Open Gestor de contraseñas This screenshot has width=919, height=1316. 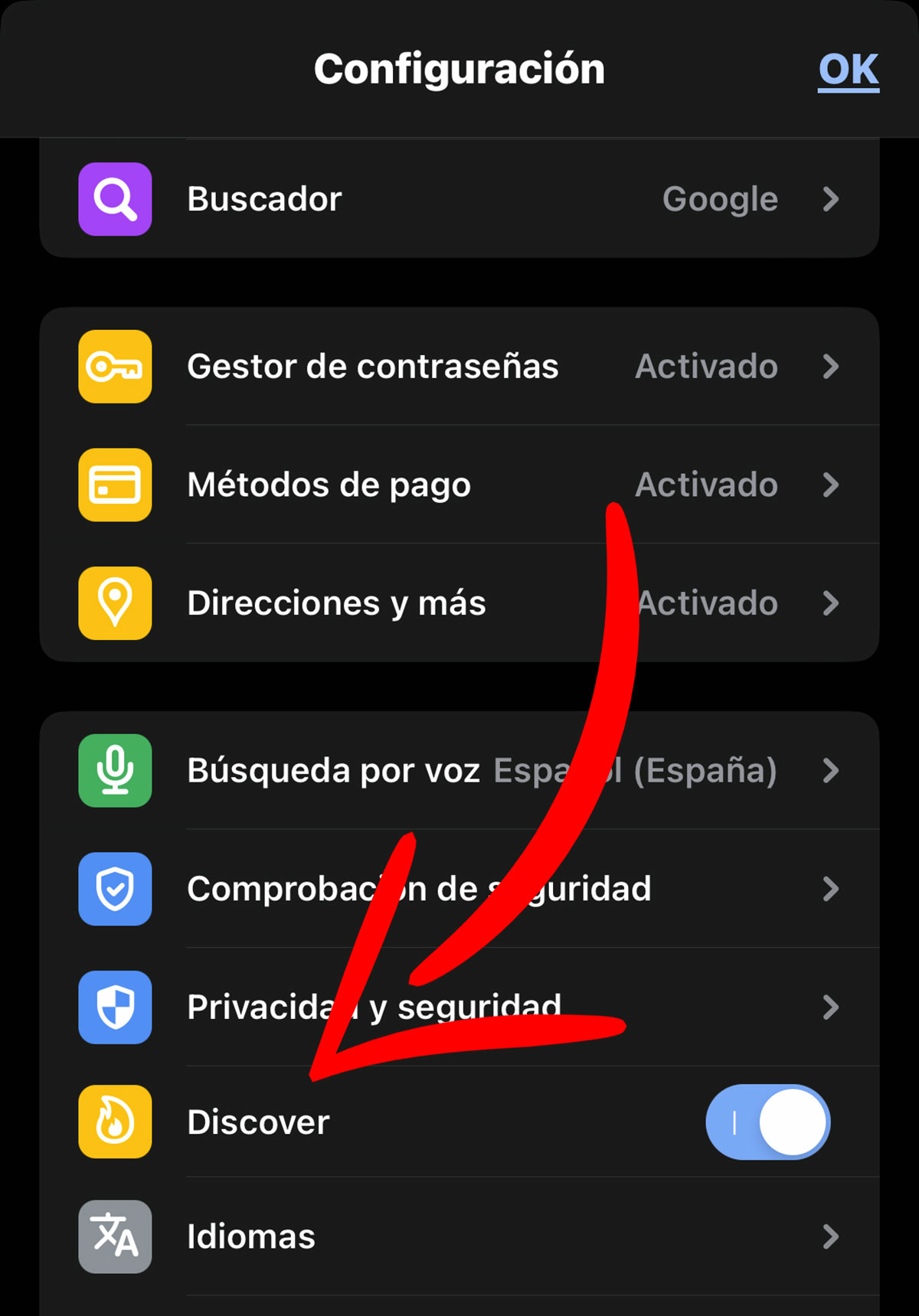(459, 367)
